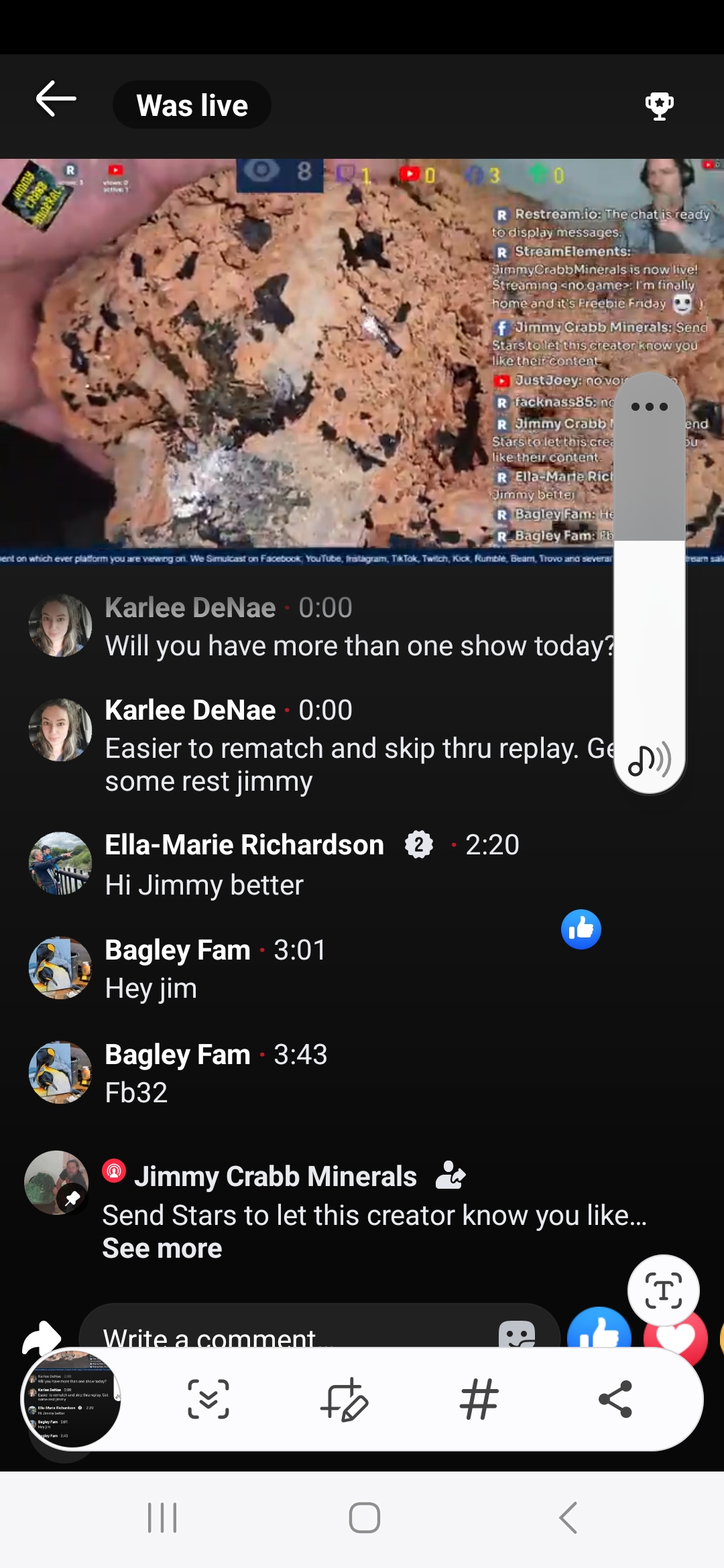
Task: Open the sticker emoji picker in the comment box
Action: 517,1335
